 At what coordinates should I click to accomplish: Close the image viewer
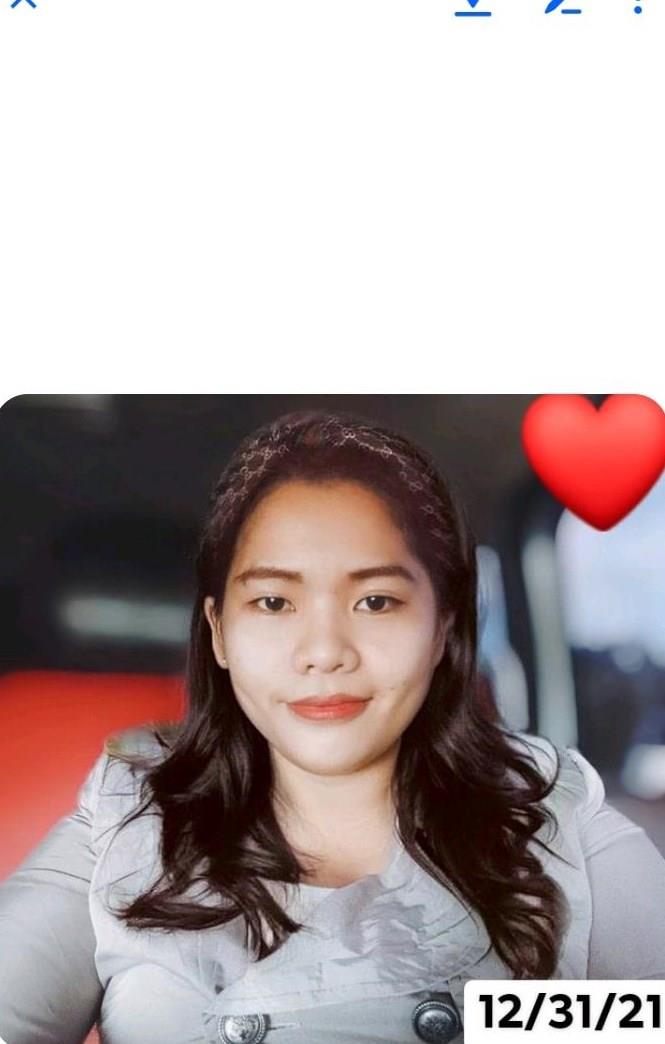(23, 3)
